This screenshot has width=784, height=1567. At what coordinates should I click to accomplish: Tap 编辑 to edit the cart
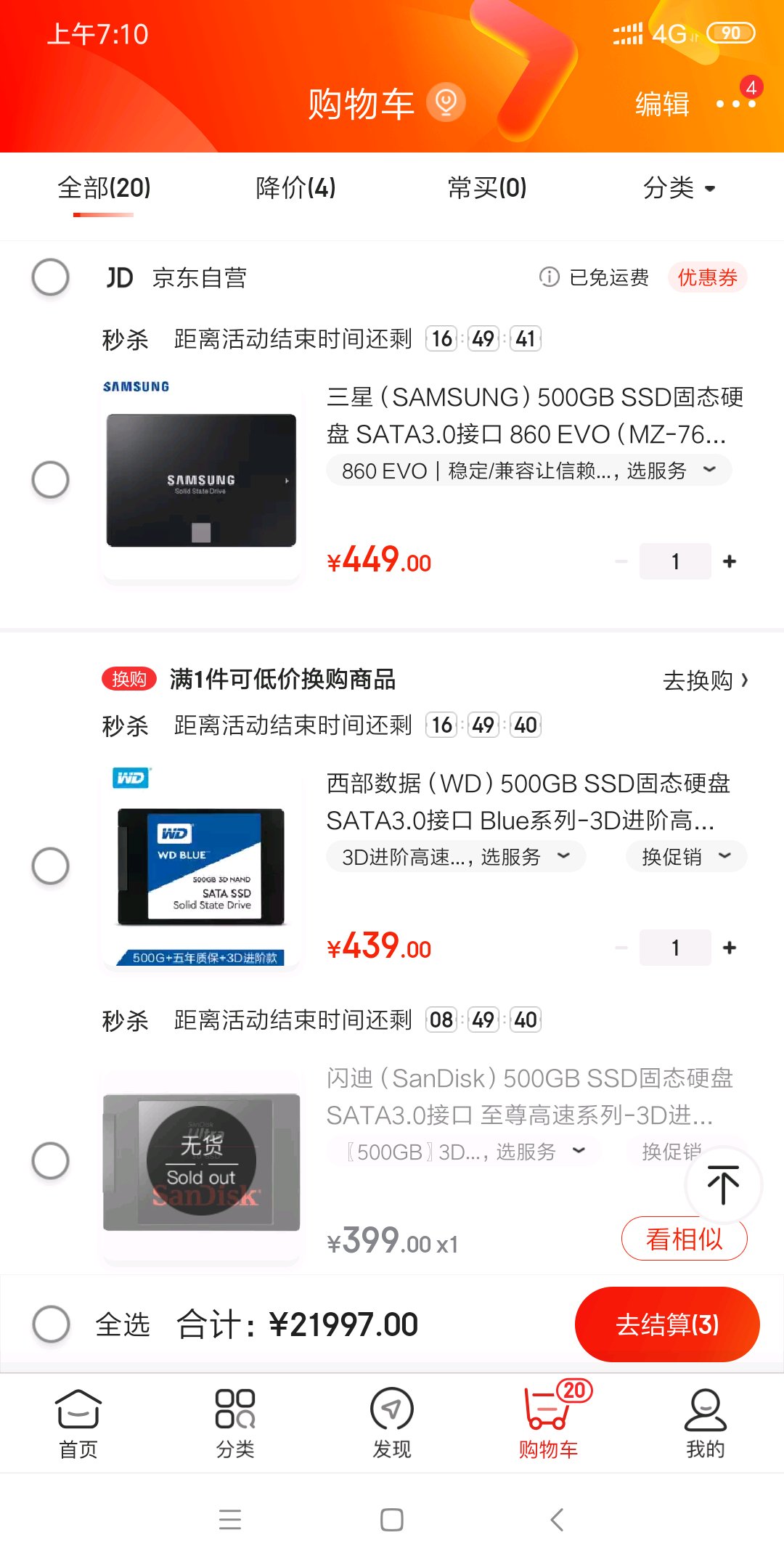(x=662, y=104)
